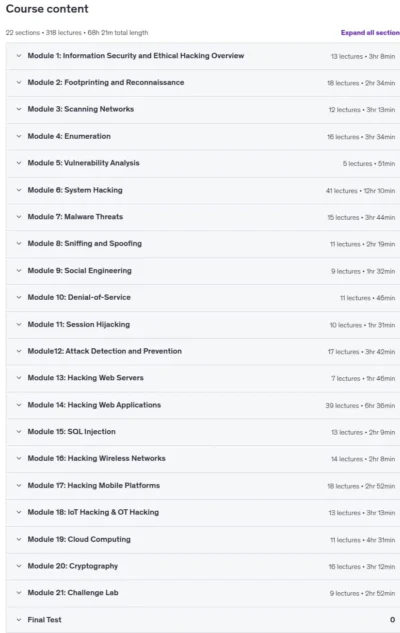
Task: Expand Module 1: Information Security overview
Action: [203, 56]
